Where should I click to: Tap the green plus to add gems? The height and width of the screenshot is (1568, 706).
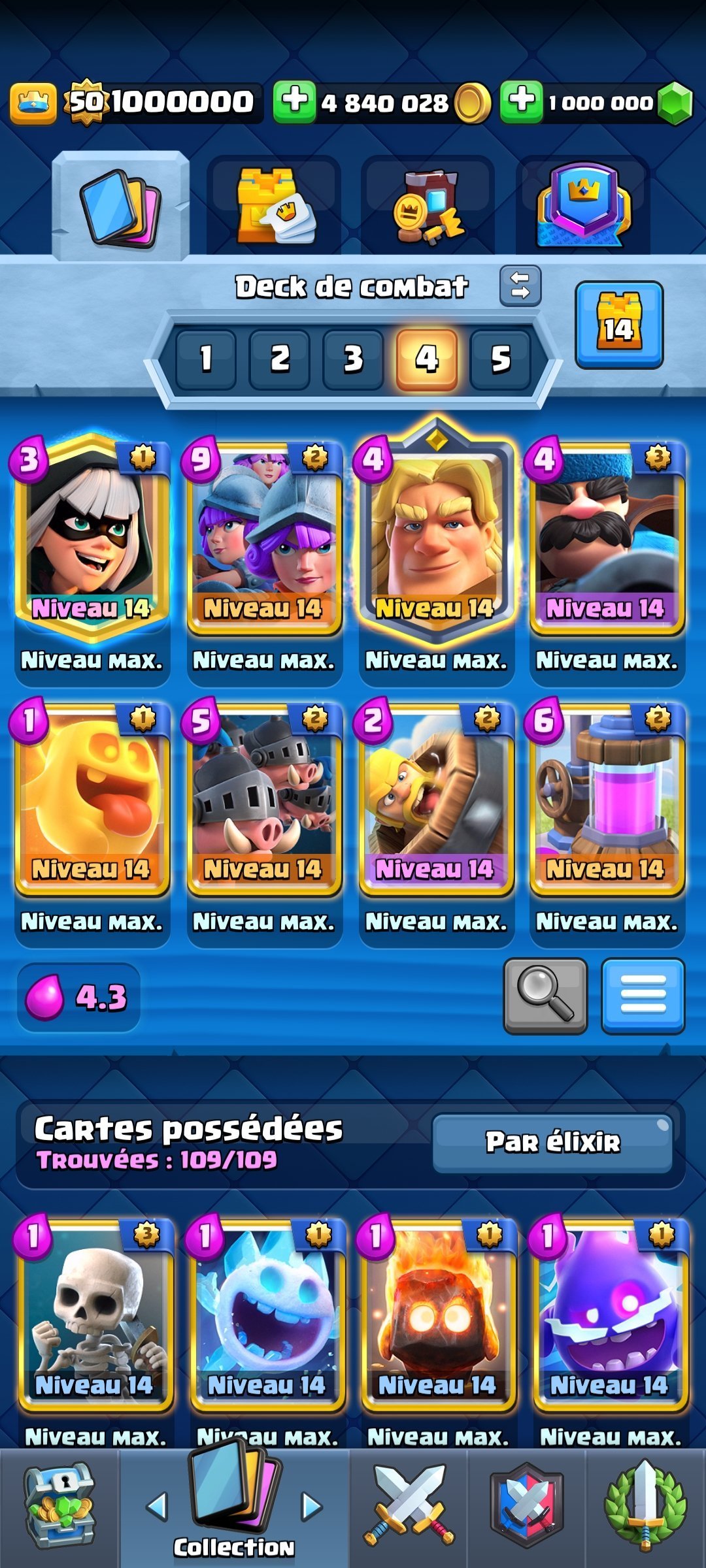click(521, 102)
